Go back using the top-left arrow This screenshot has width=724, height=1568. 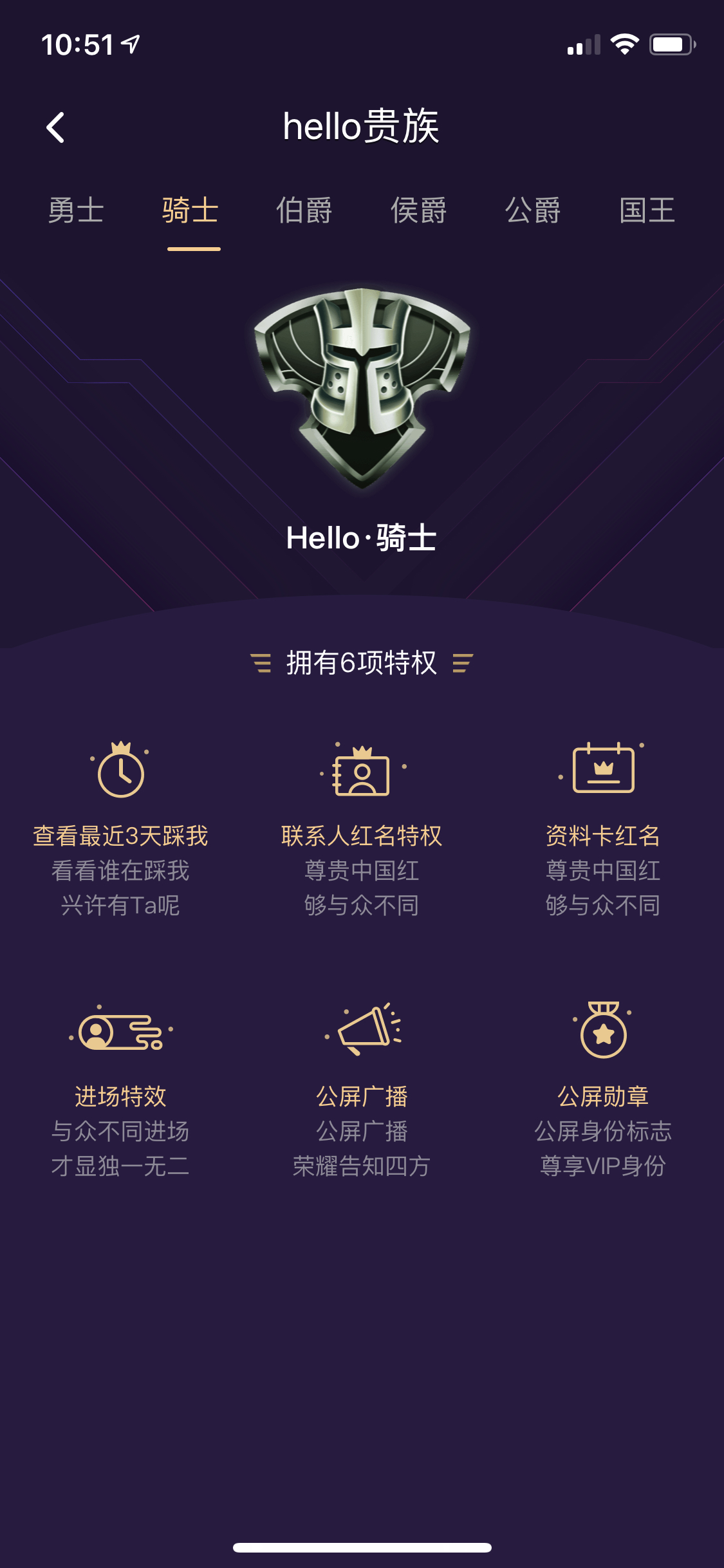(x=55, y=127)
